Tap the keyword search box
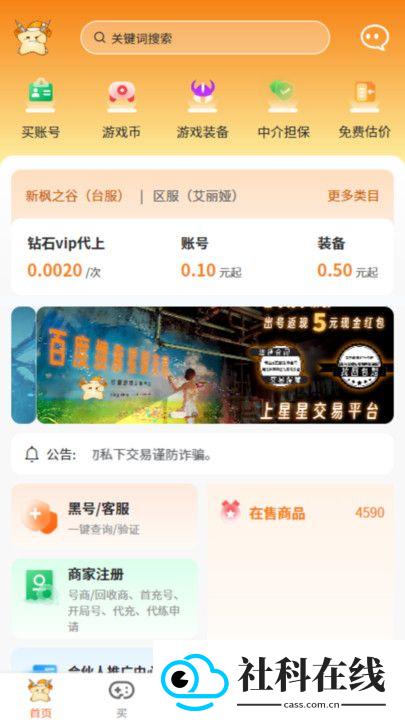Image resolution: width=405 pixels, height=720 pixels. click(205, 38)
